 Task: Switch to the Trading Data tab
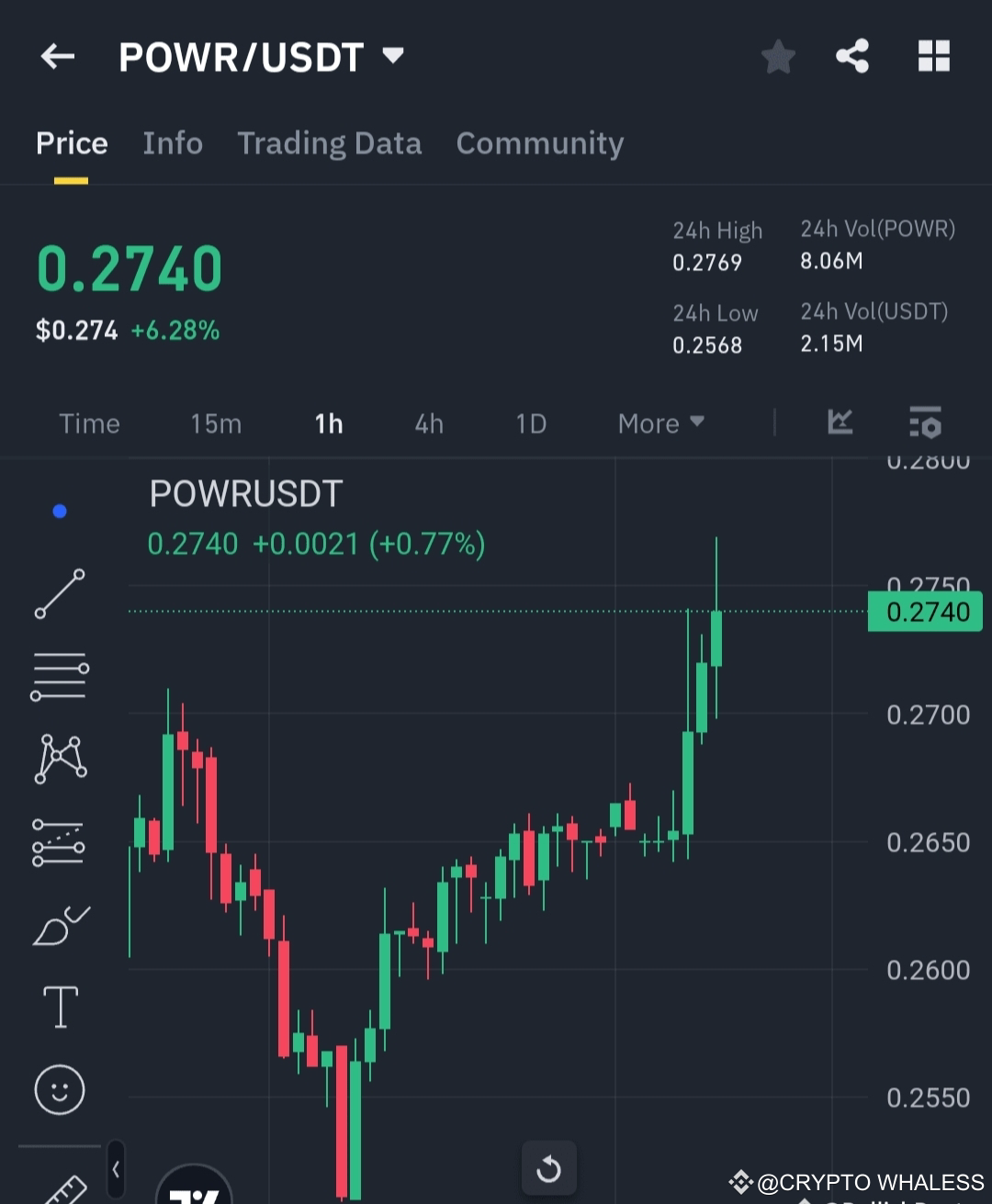tap(329, 144)
